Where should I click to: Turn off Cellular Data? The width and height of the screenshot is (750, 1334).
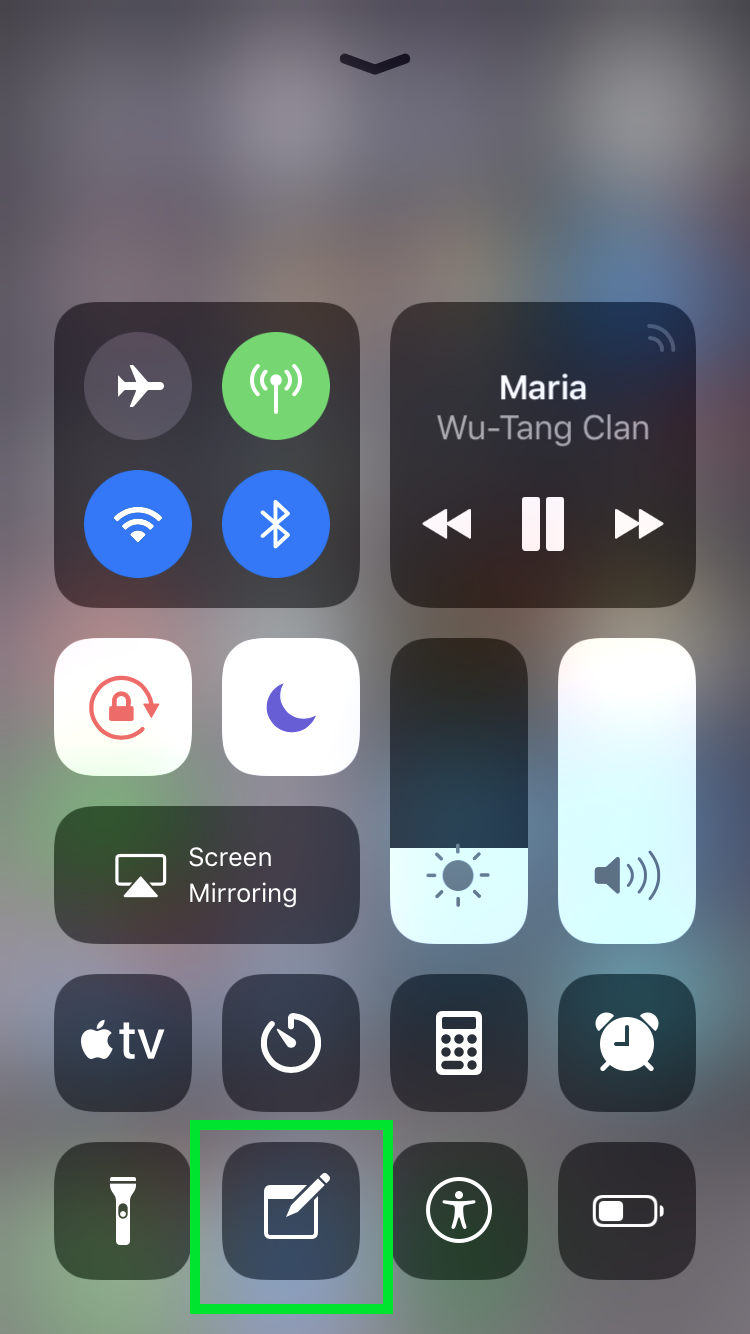tap(275, 386)
